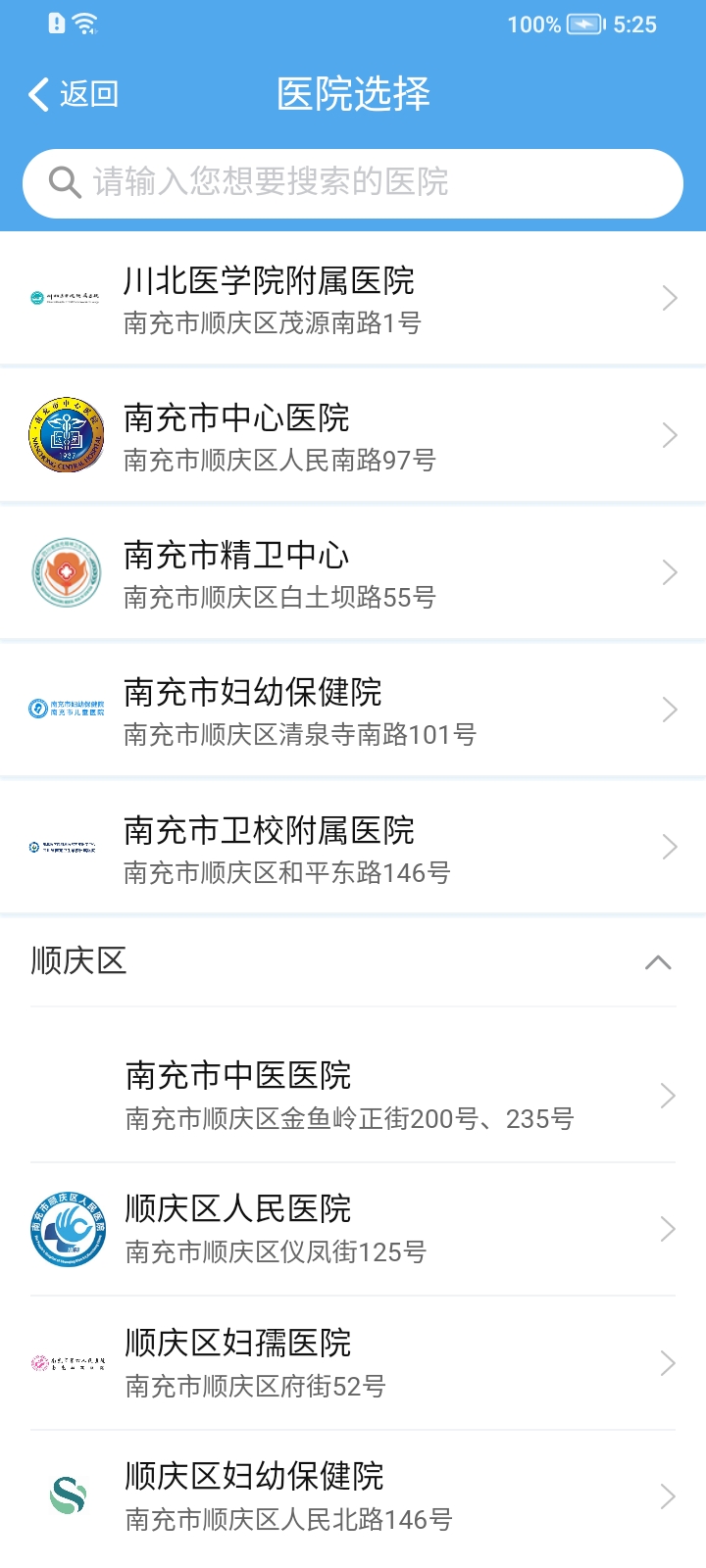Select the 南充市卫校附属医院 logo
706x1568 pixels.
(65, 846)
